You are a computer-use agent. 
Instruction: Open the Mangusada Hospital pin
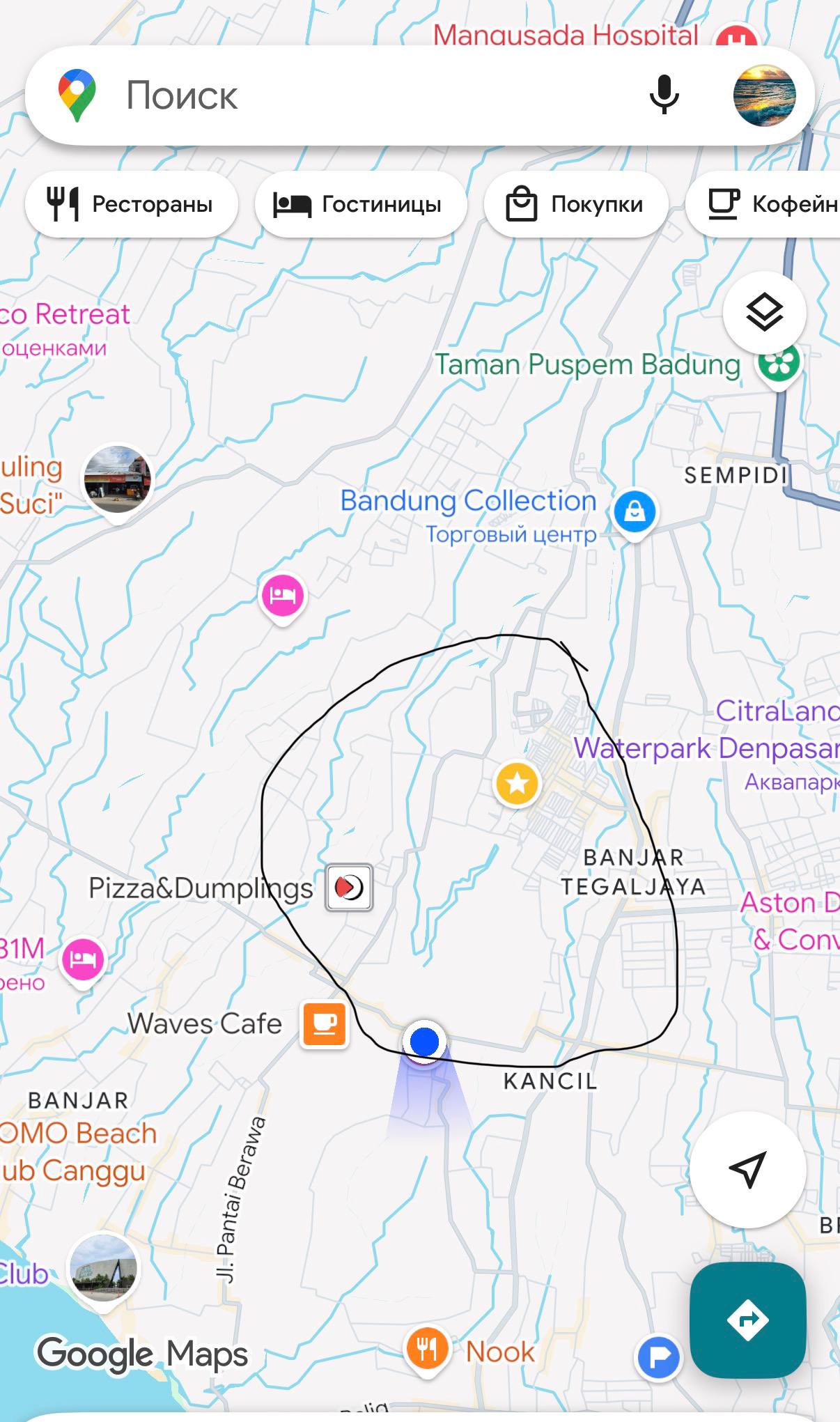pos(737,36)
